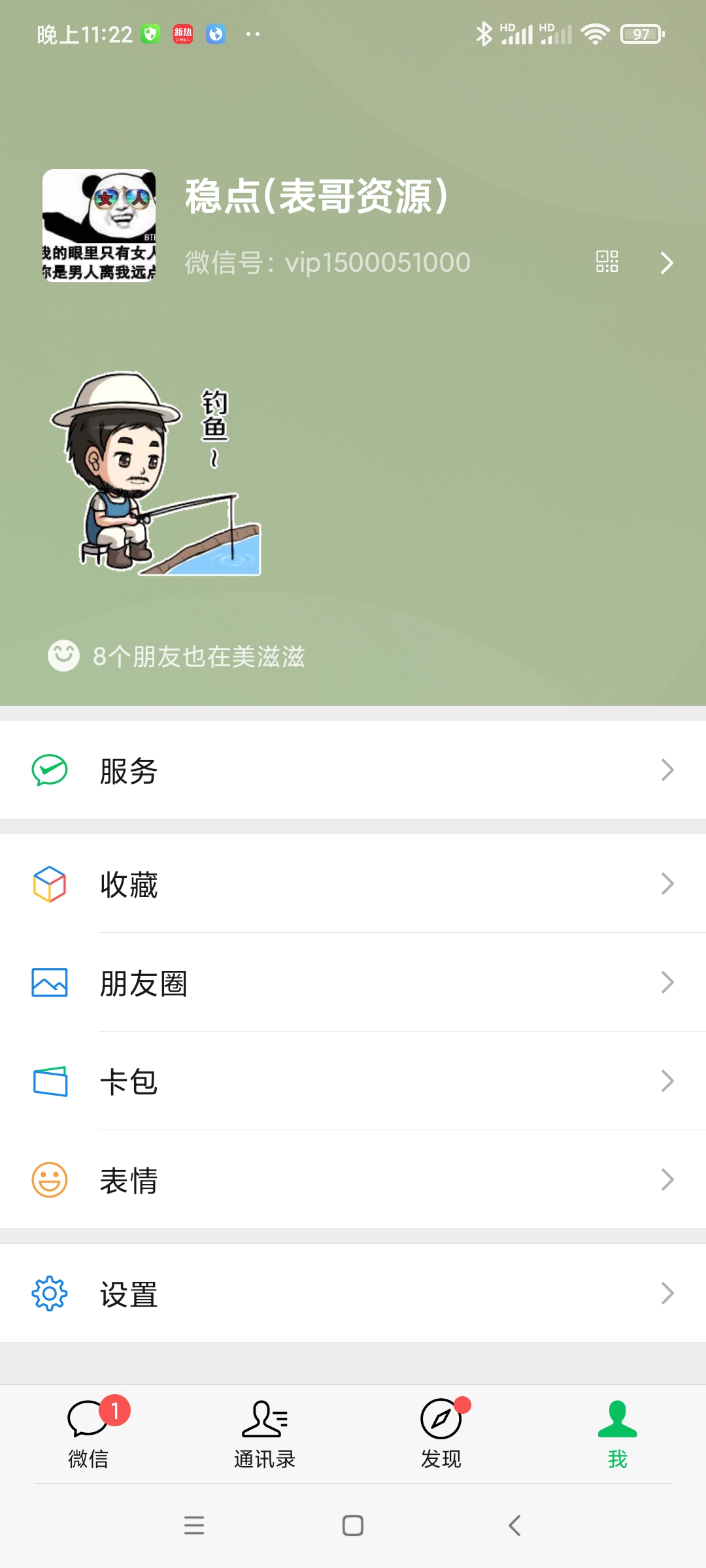The image size is (706, 1568).
Task: Open the QR code icon beside WeChat ID
Action: [x=607, y=261]
